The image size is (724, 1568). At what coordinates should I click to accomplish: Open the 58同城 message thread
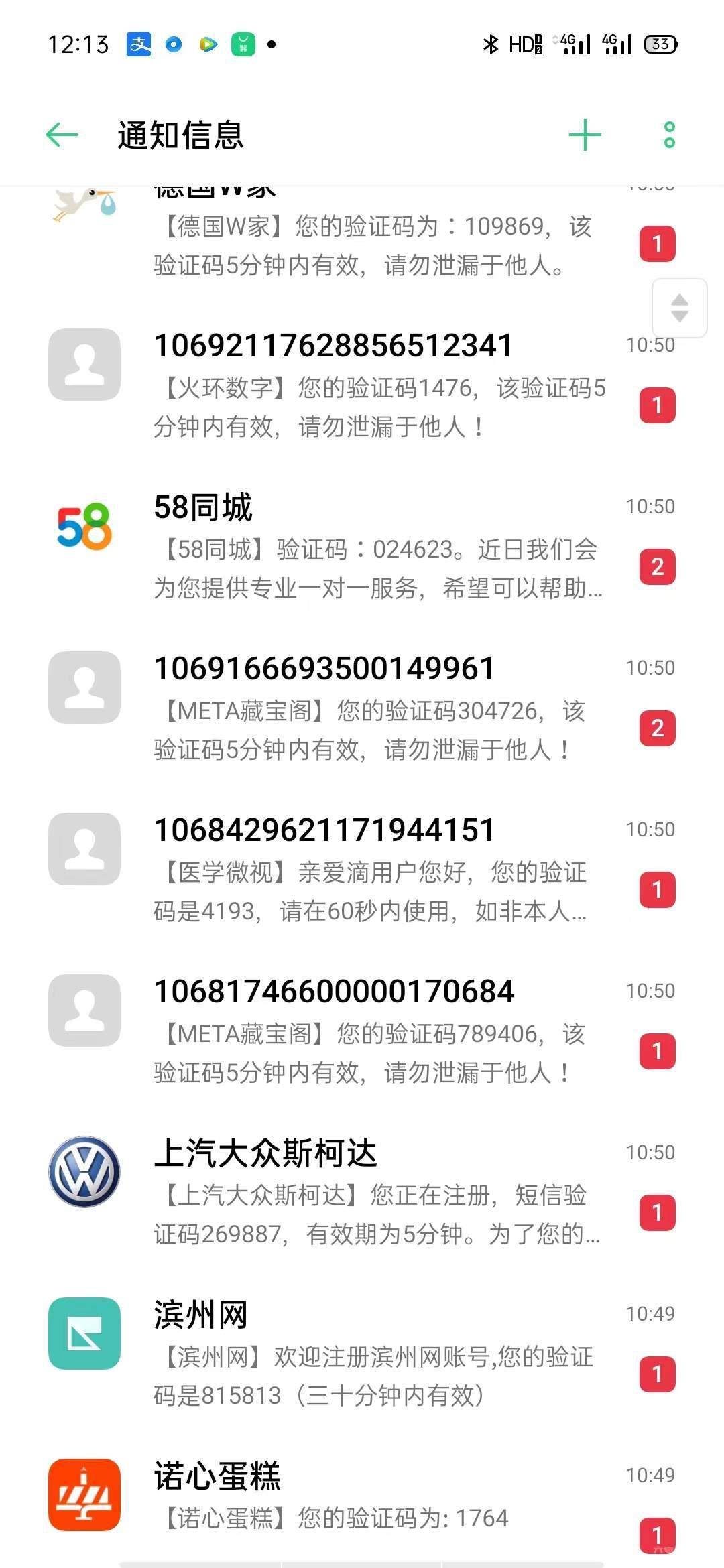375,547
